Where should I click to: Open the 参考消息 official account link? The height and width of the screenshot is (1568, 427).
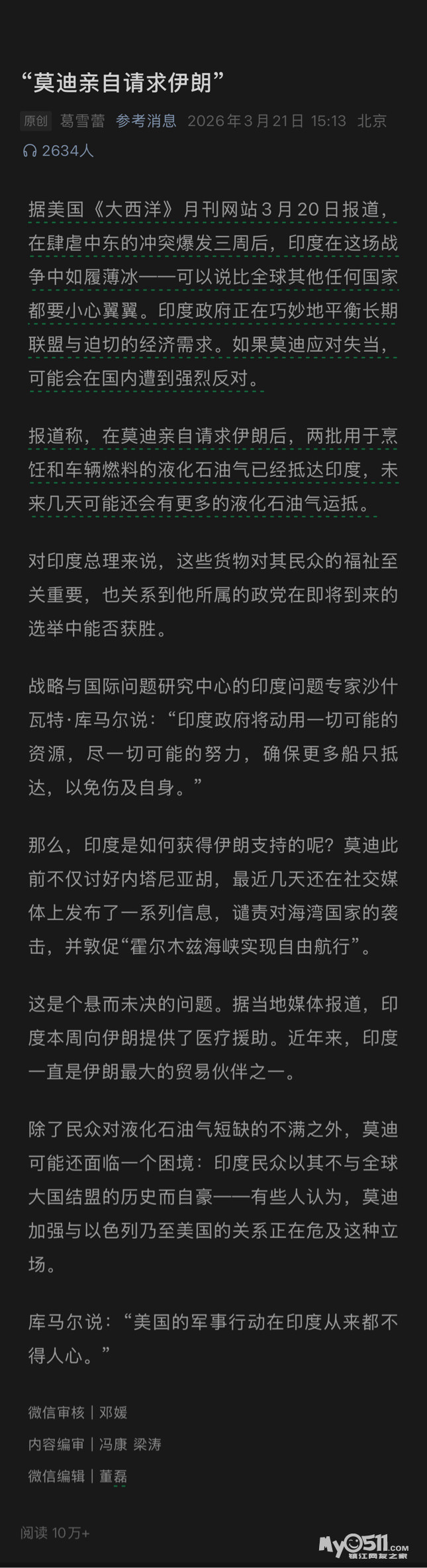click(146, 121)
